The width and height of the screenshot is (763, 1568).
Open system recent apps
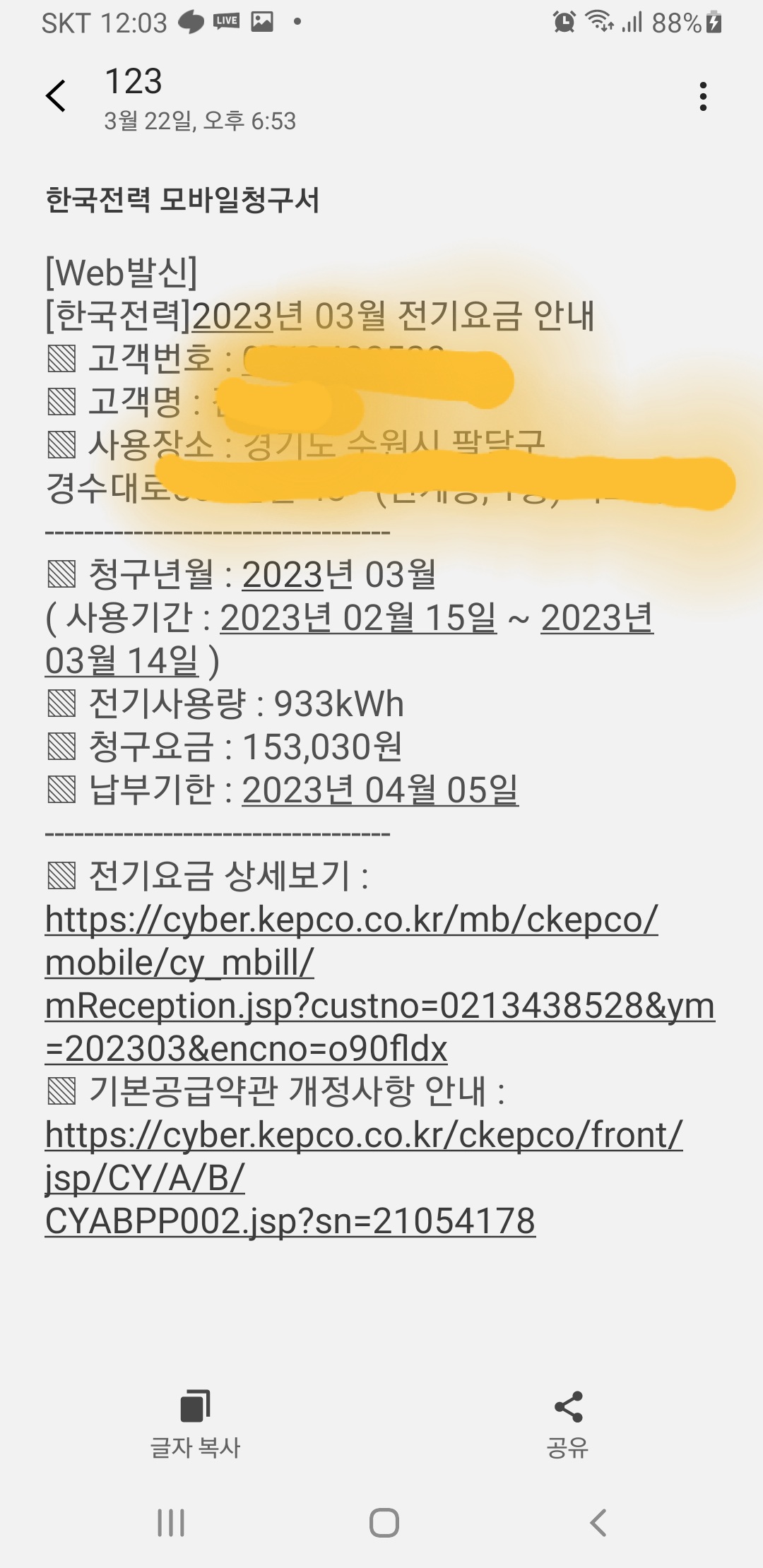171,1522
